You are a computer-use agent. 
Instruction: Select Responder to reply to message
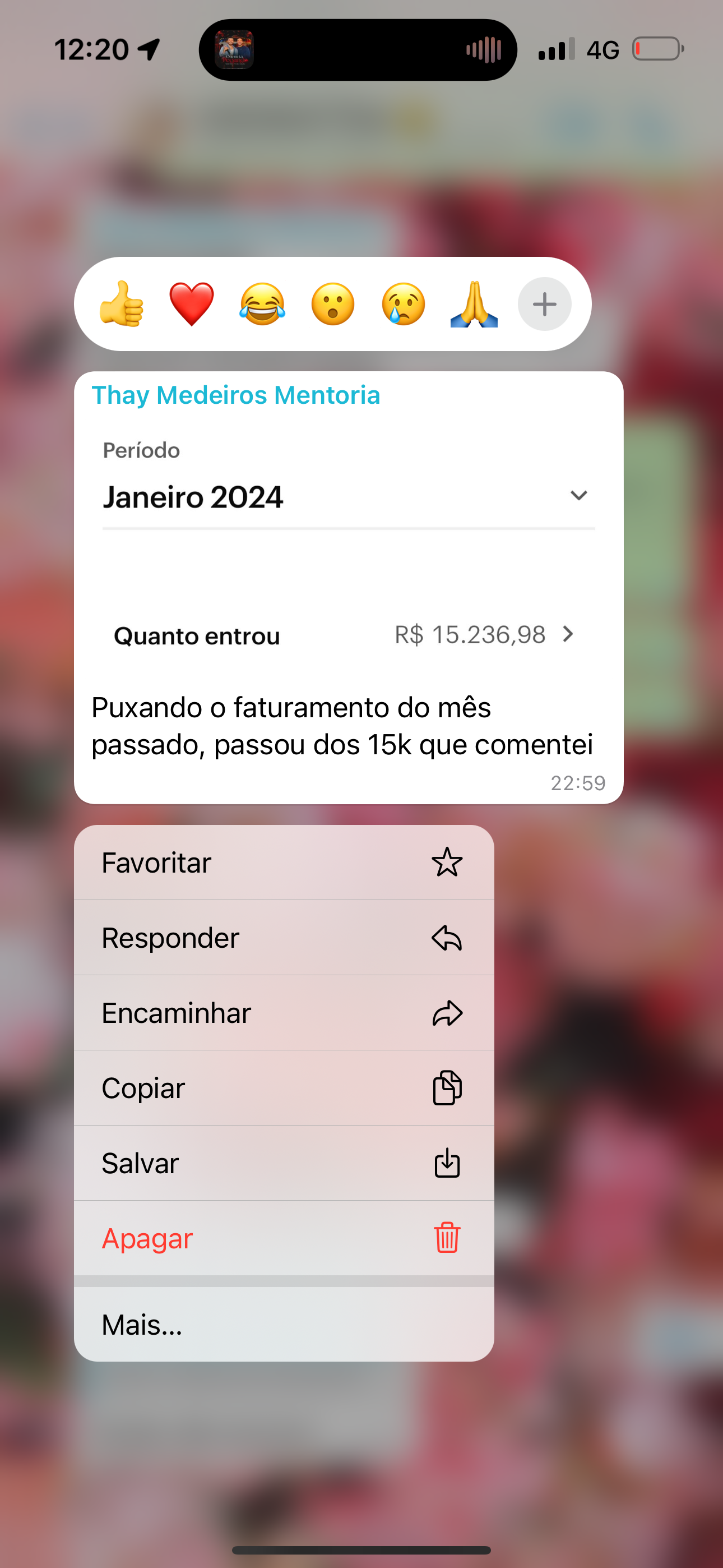[284, 938]
